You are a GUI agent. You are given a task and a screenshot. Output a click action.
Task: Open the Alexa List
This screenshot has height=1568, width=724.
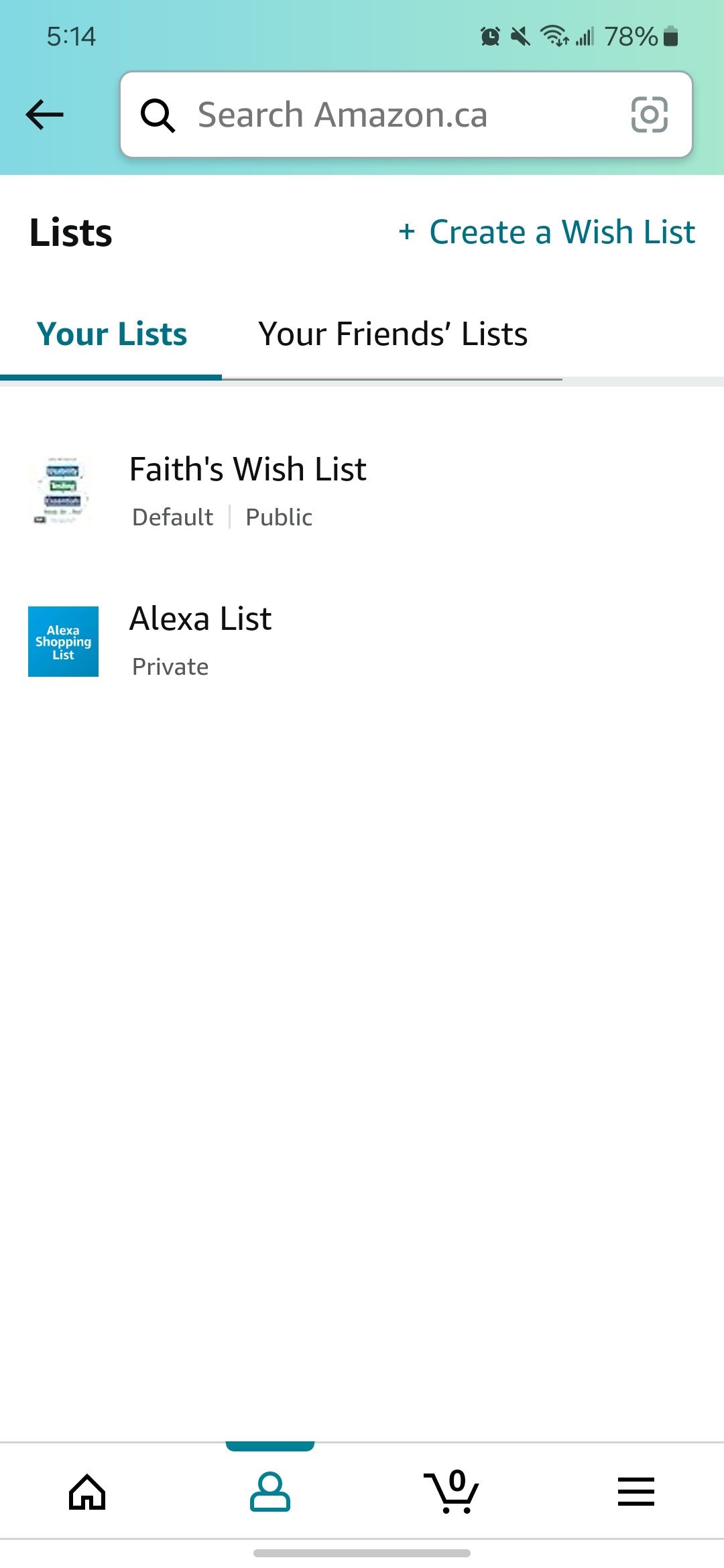tap(200, 618)
